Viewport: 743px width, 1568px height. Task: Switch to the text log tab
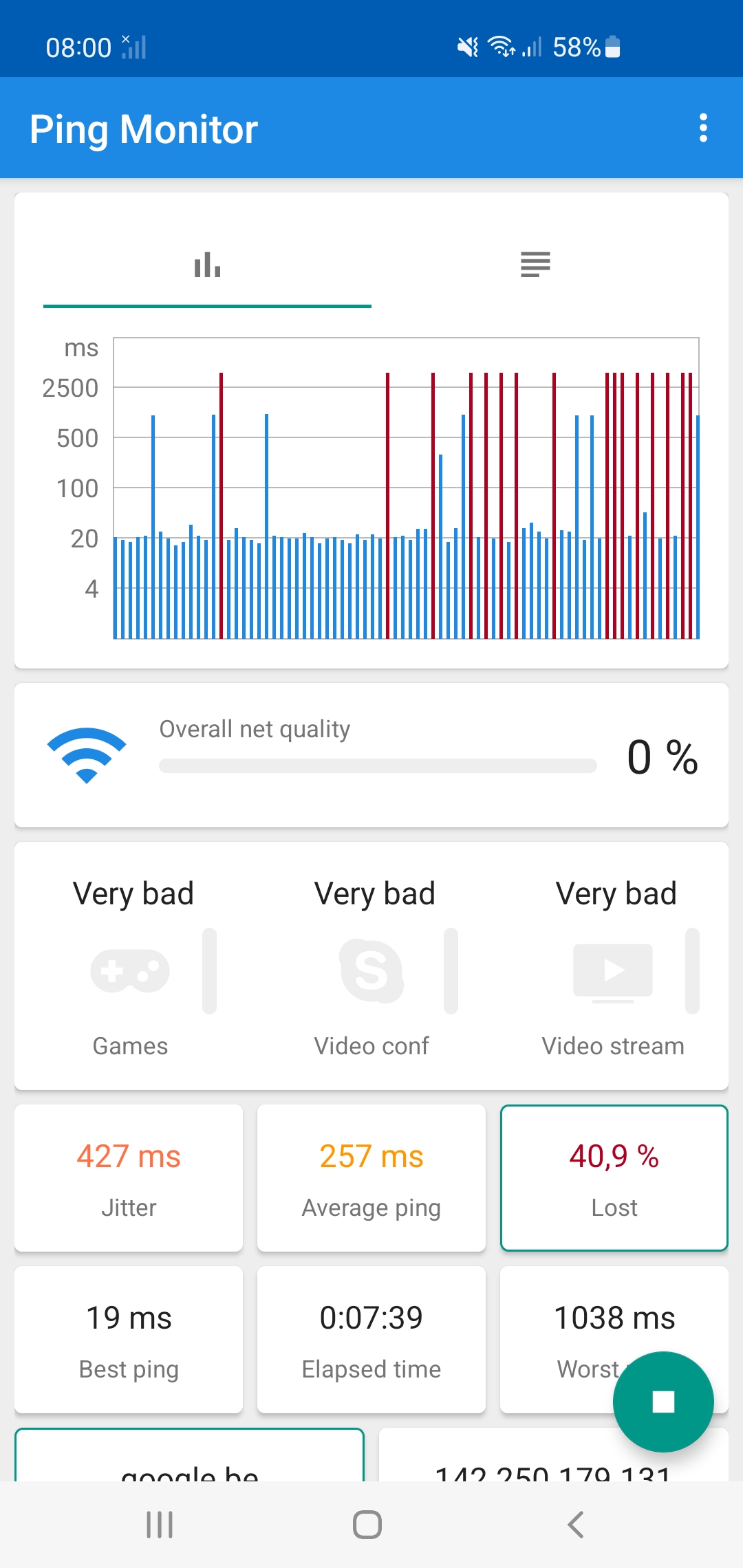[x=535, y=264]
